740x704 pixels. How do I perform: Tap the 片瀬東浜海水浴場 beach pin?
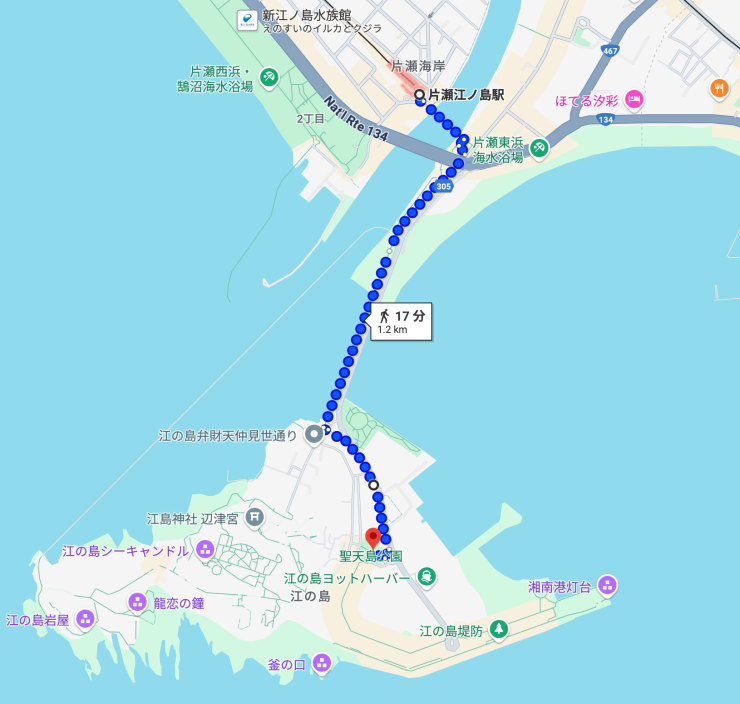[539, 149]
